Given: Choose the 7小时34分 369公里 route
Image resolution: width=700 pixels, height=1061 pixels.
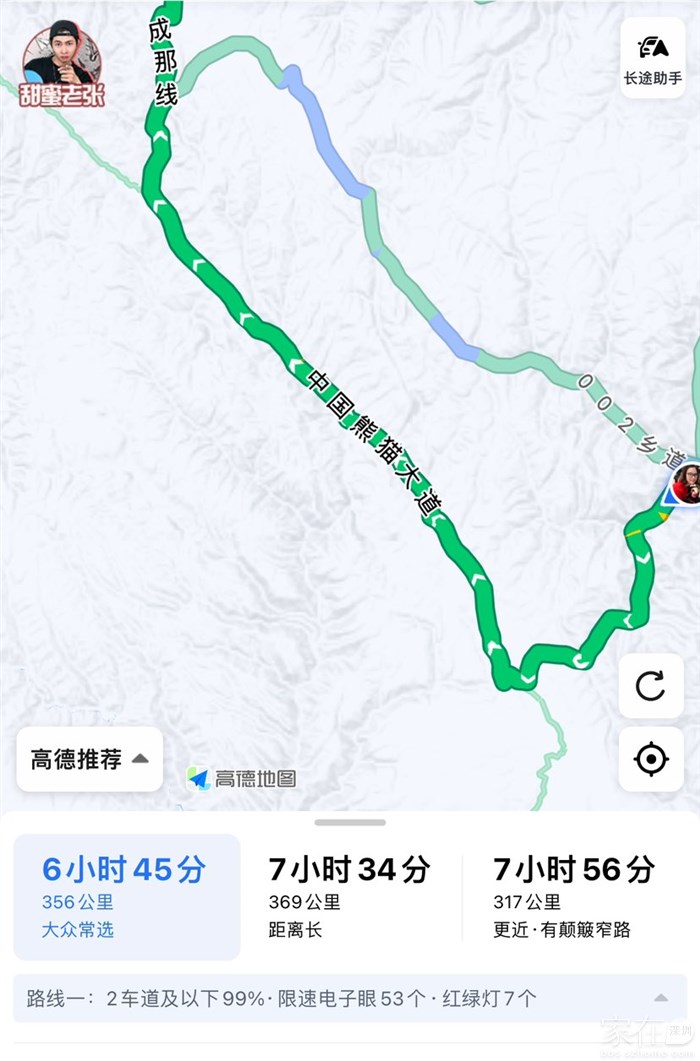Looking at the screenshot, I should 348,897.
